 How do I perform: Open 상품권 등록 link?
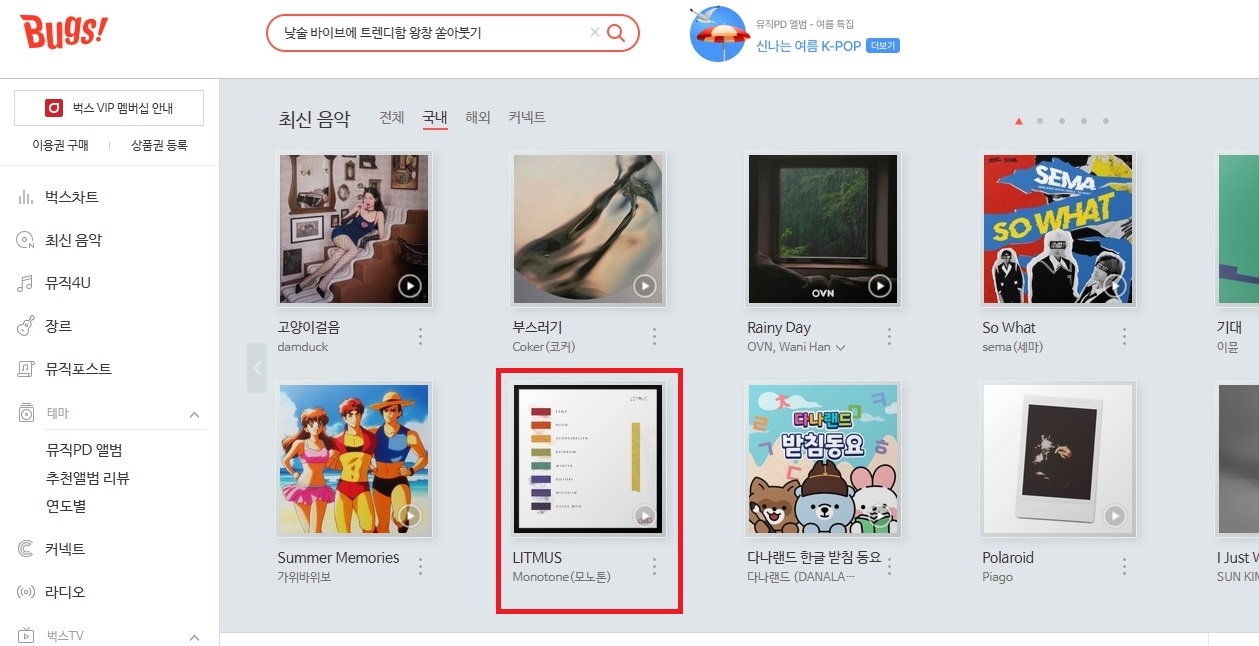(159, 145)
